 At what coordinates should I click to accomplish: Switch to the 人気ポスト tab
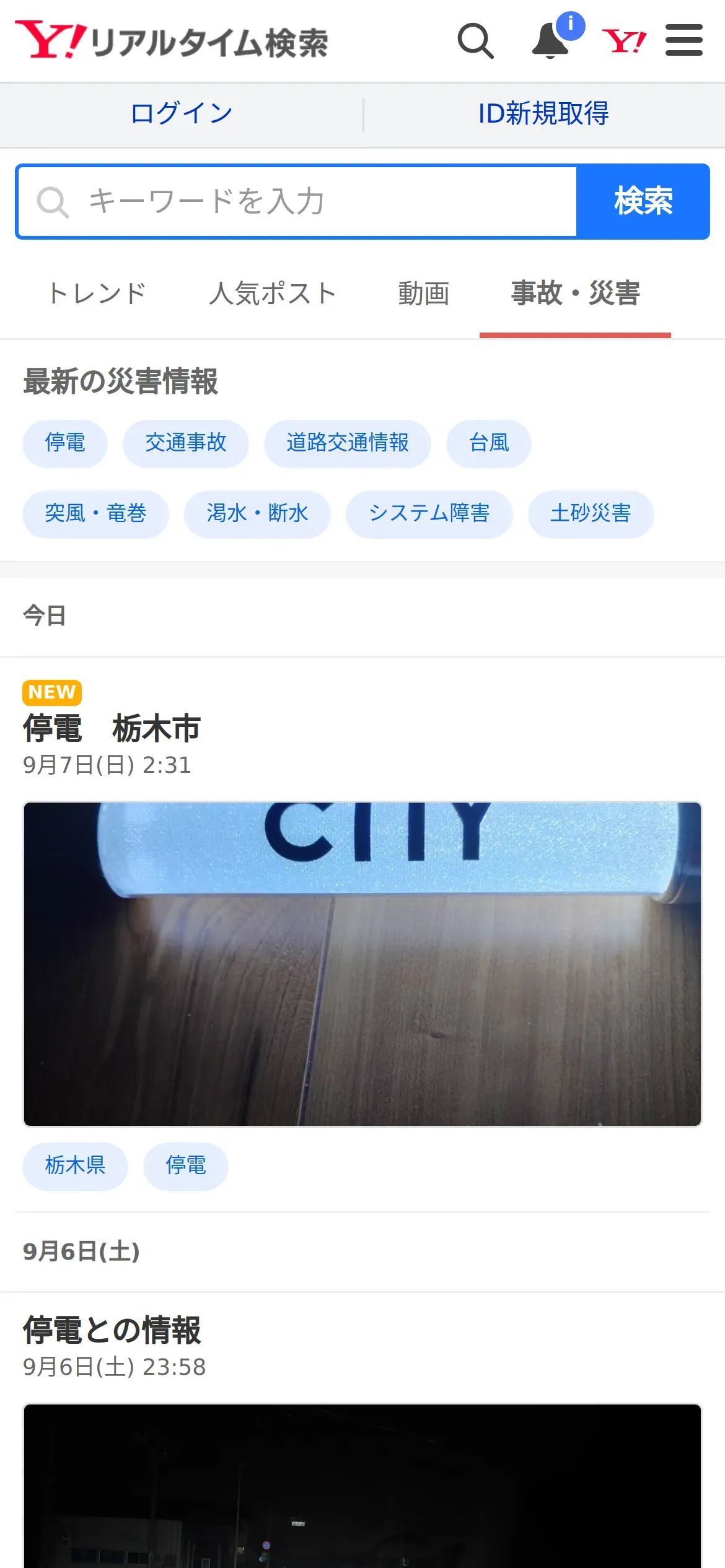273,294
